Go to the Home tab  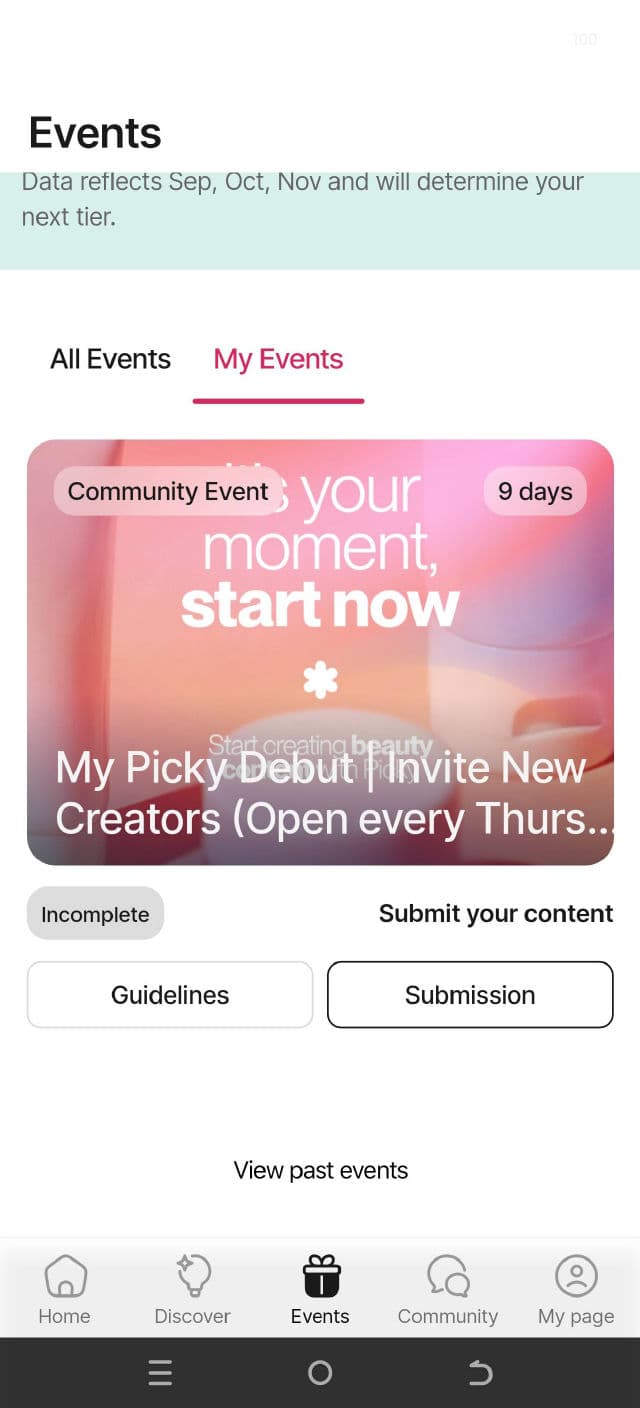[64, 1290]
